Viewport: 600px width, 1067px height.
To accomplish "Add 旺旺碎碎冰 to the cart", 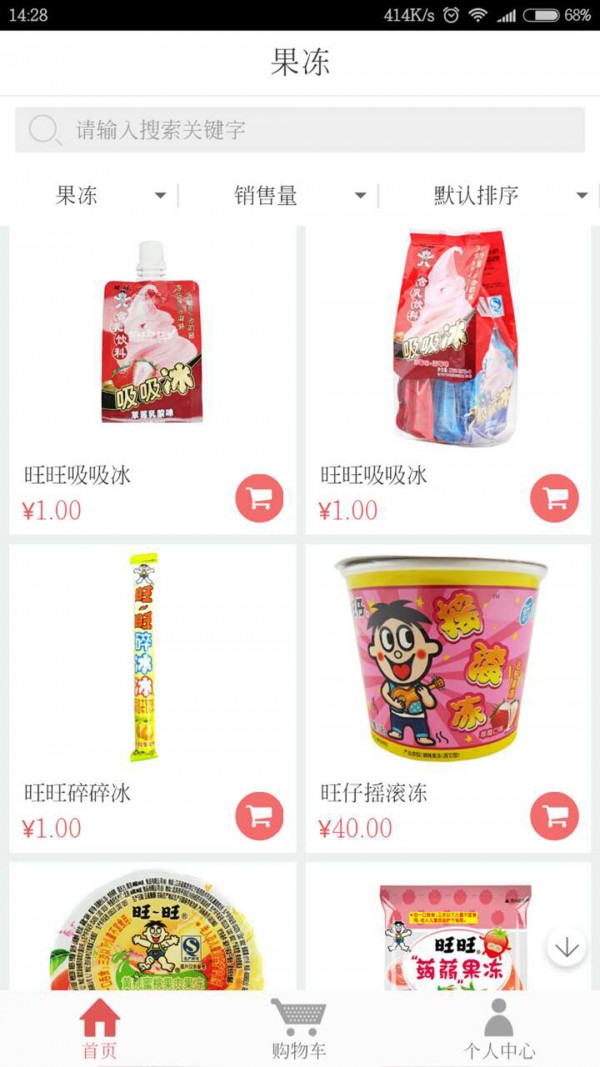I will (x=259, y=816).
